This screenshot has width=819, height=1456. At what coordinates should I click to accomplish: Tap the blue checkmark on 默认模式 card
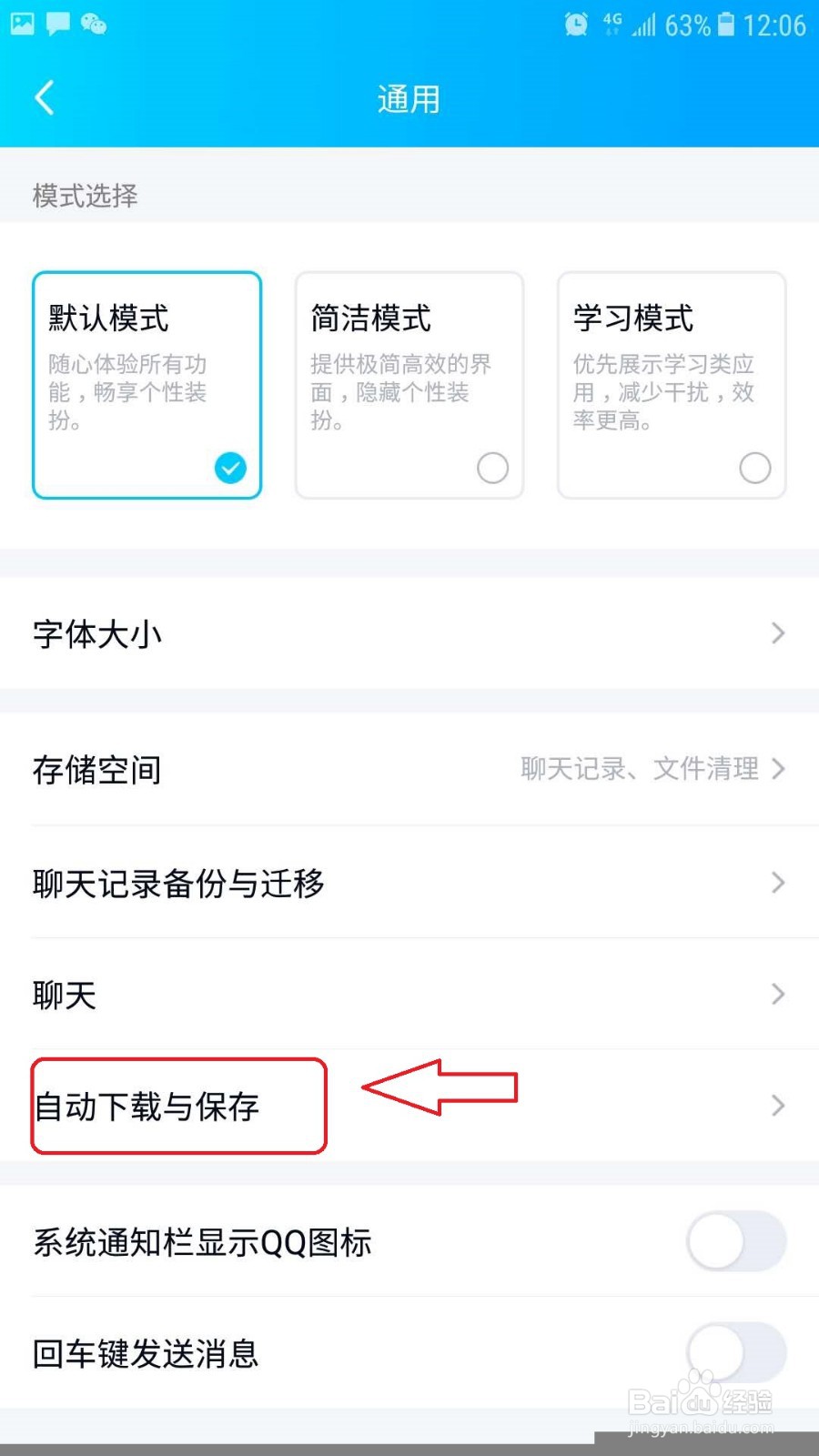(x=230, y=469)
